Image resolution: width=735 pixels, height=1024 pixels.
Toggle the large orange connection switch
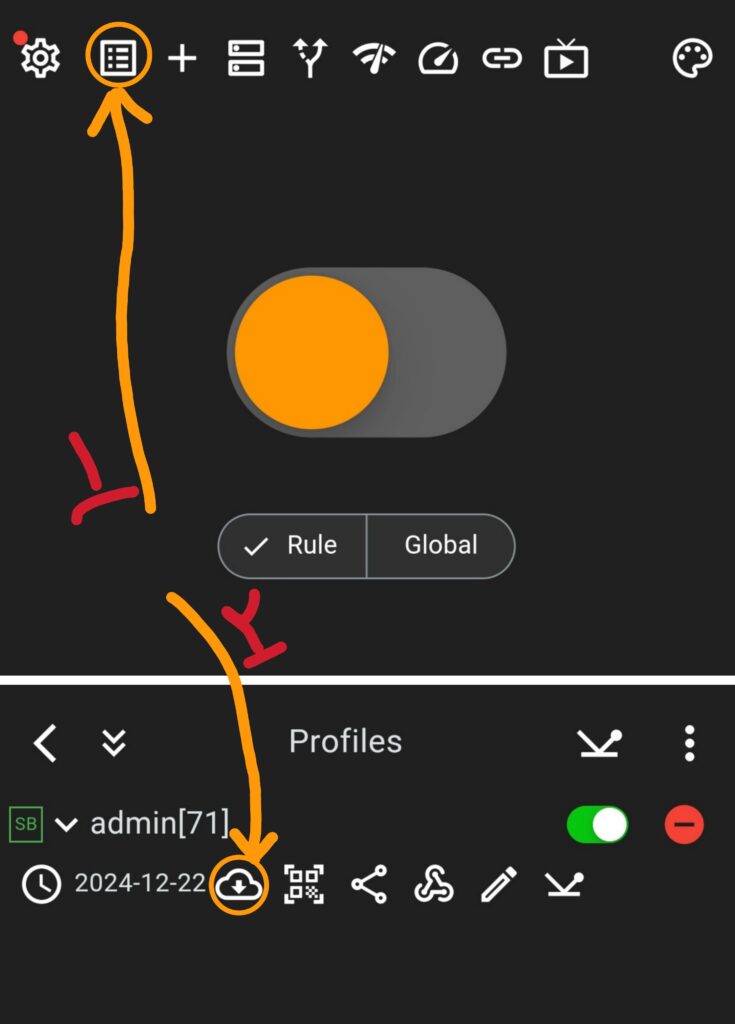pos(366,352)
